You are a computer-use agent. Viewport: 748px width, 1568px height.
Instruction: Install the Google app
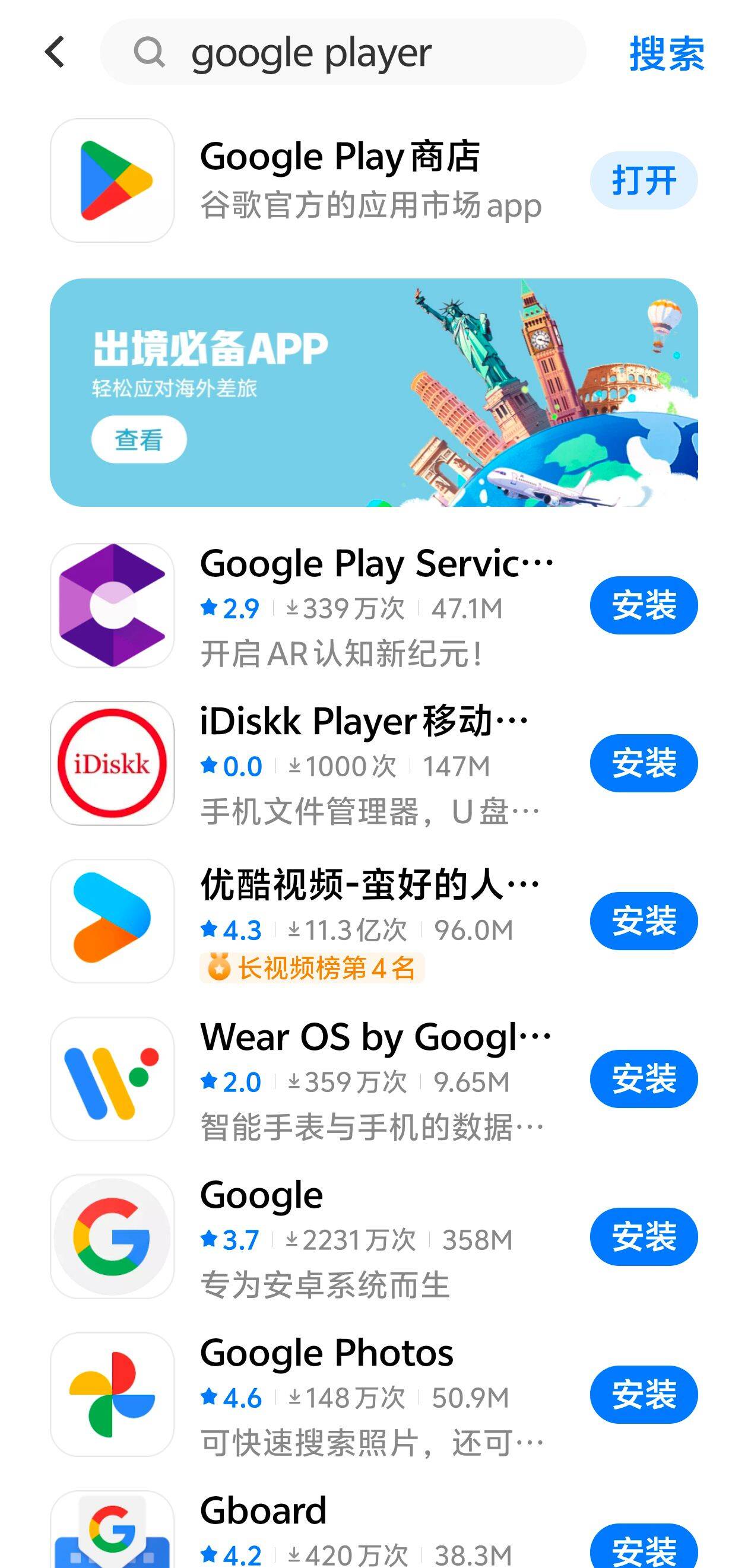[x=644, y=1237]
